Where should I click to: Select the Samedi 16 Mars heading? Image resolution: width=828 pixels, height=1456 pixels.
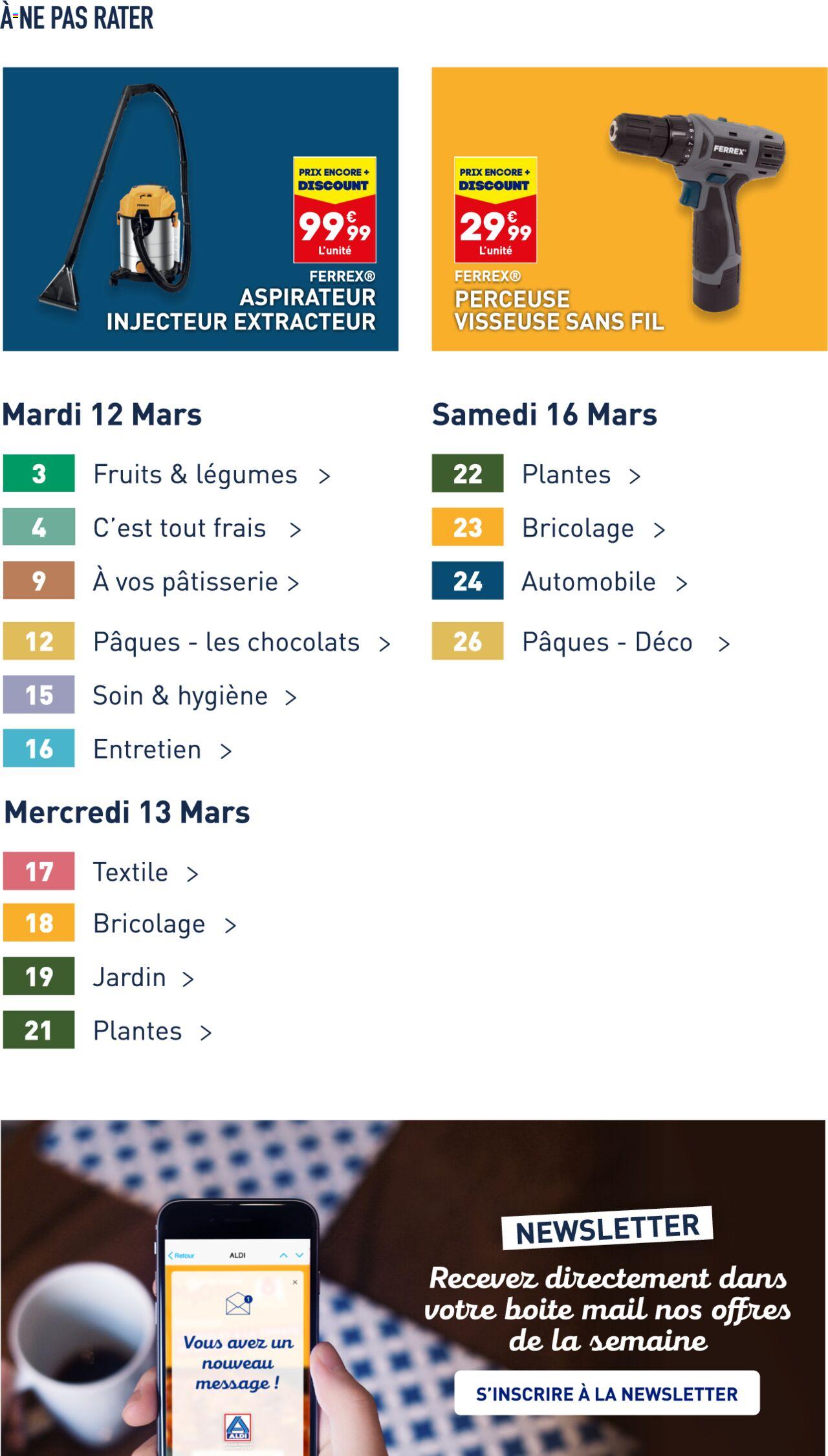click(545, 415)
